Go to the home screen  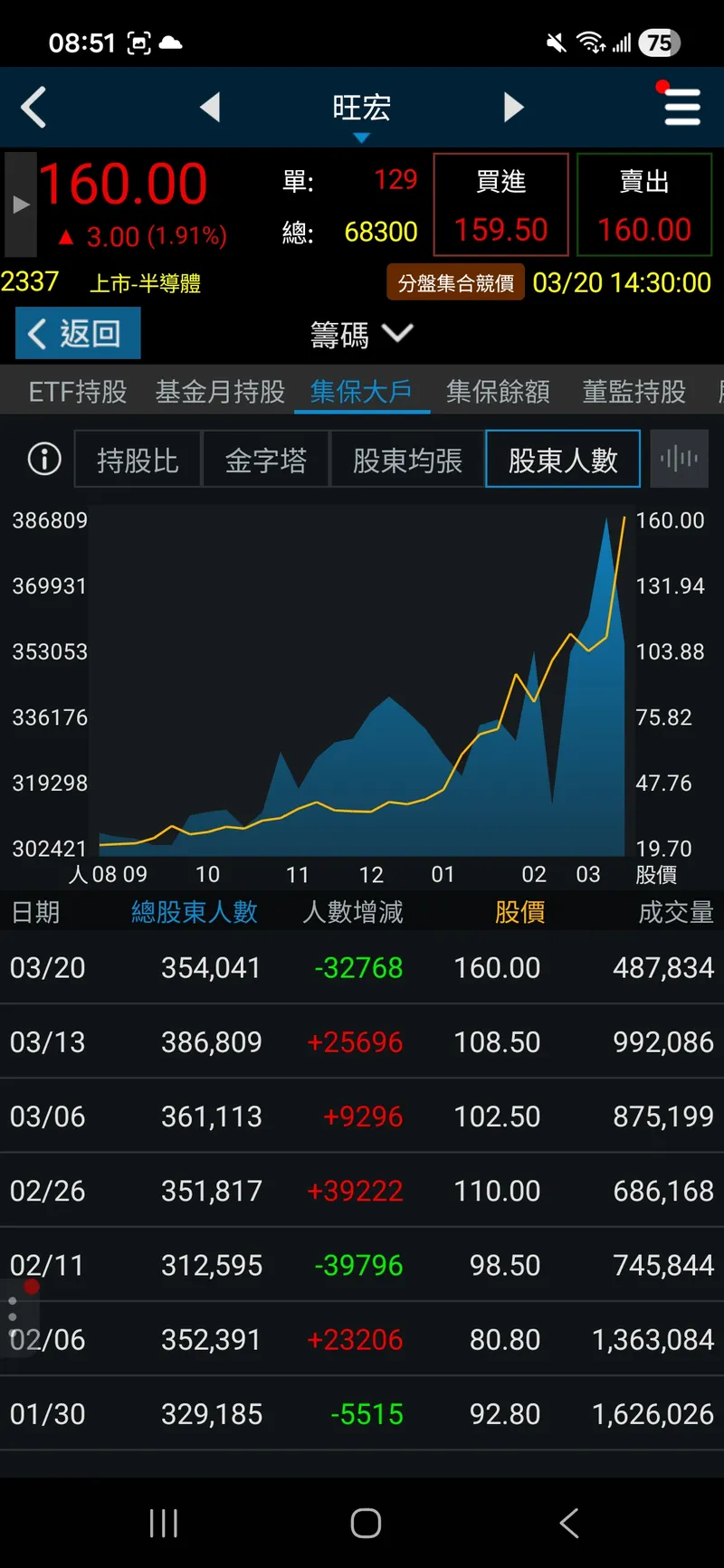coord(366,1523)
